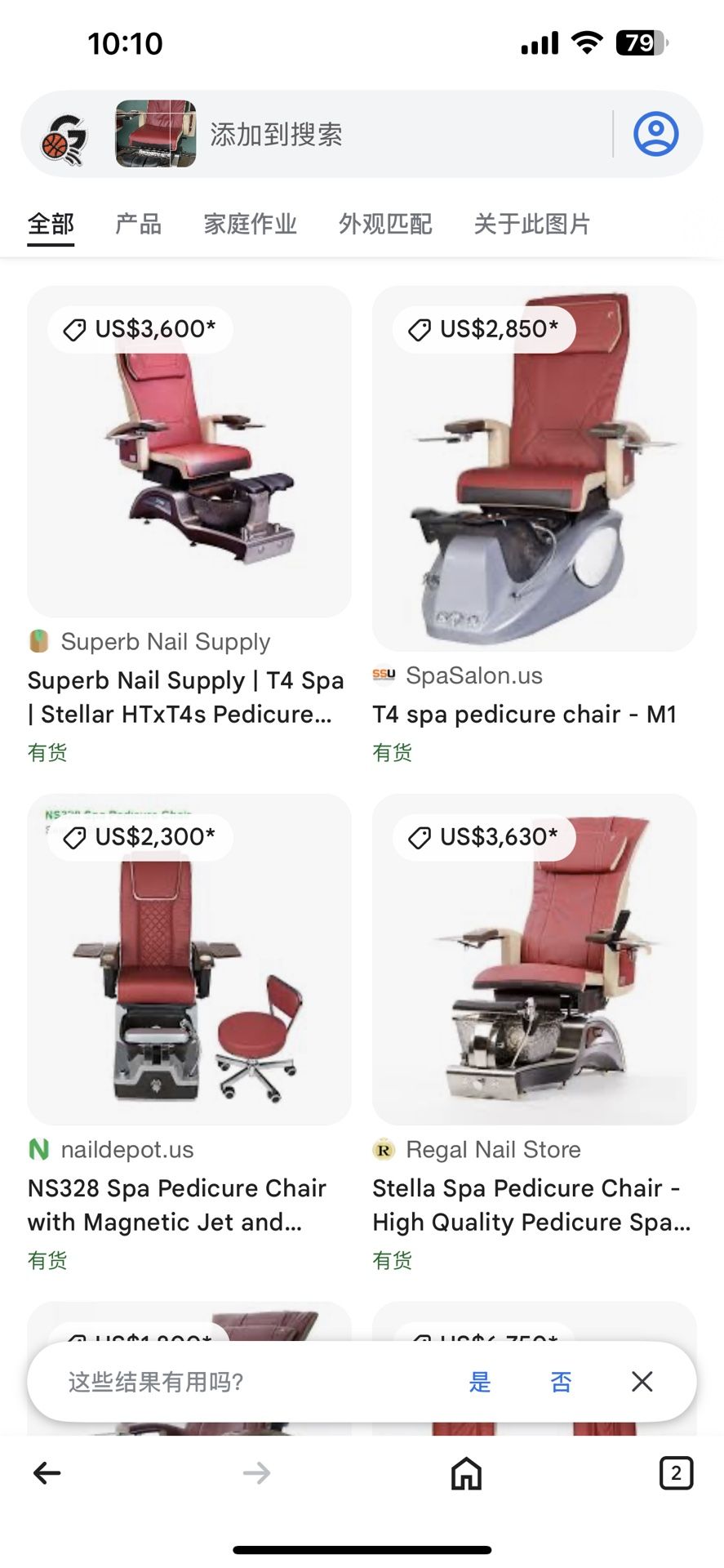Tap the back arrow navigation icon

[x=47, y=1473]
